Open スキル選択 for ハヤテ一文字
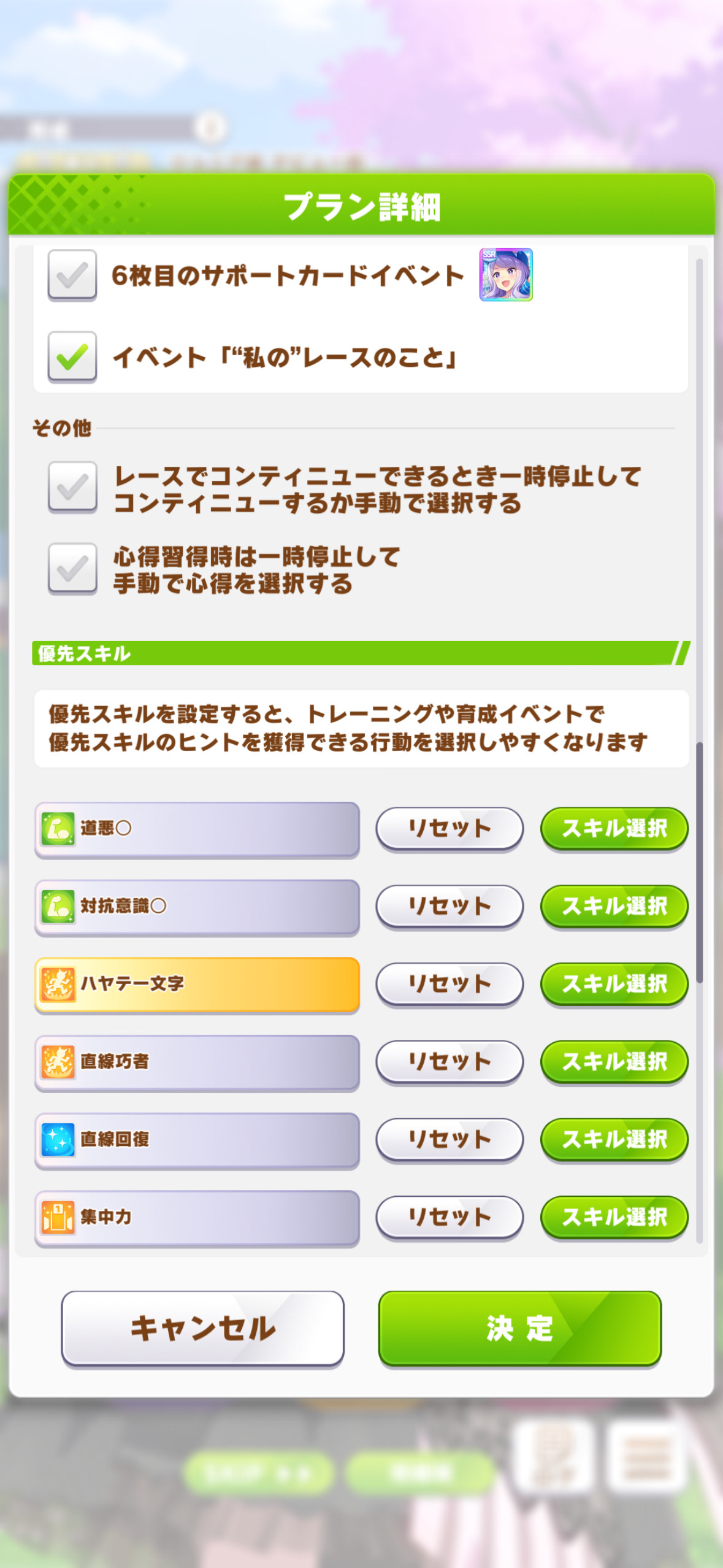The image size is (723, 1568). point(614,985)
